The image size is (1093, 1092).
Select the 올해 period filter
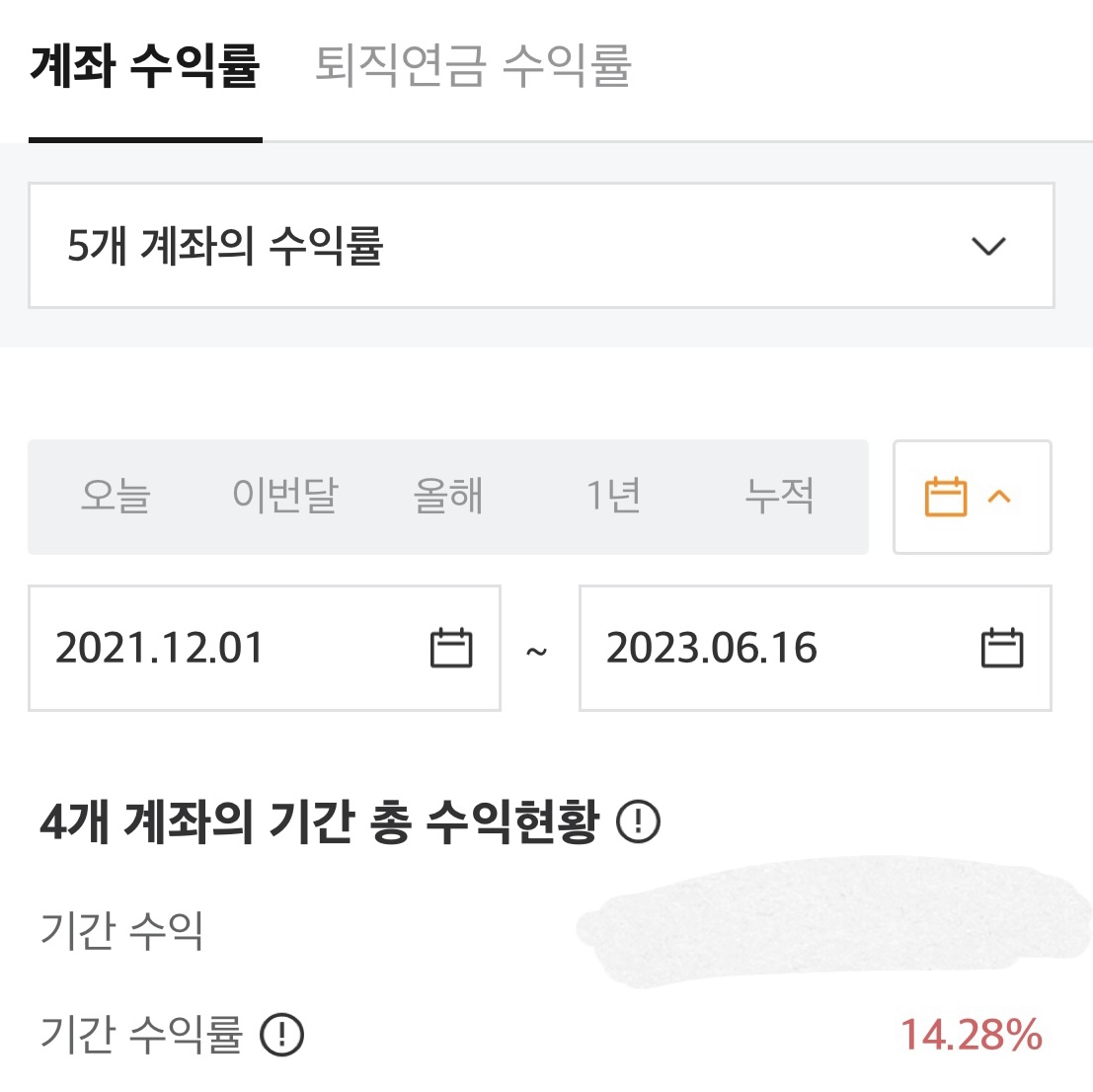tap(448, 496)
